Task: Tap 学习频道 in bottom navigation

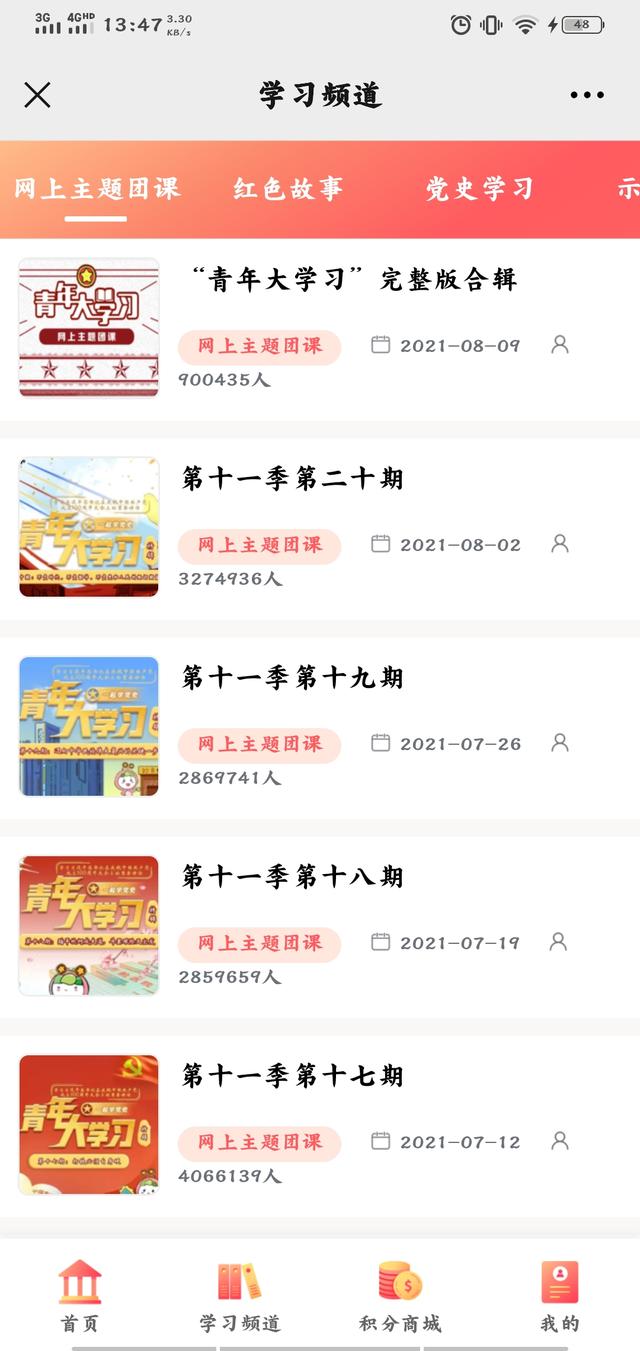Action: tap(240, 1297)
